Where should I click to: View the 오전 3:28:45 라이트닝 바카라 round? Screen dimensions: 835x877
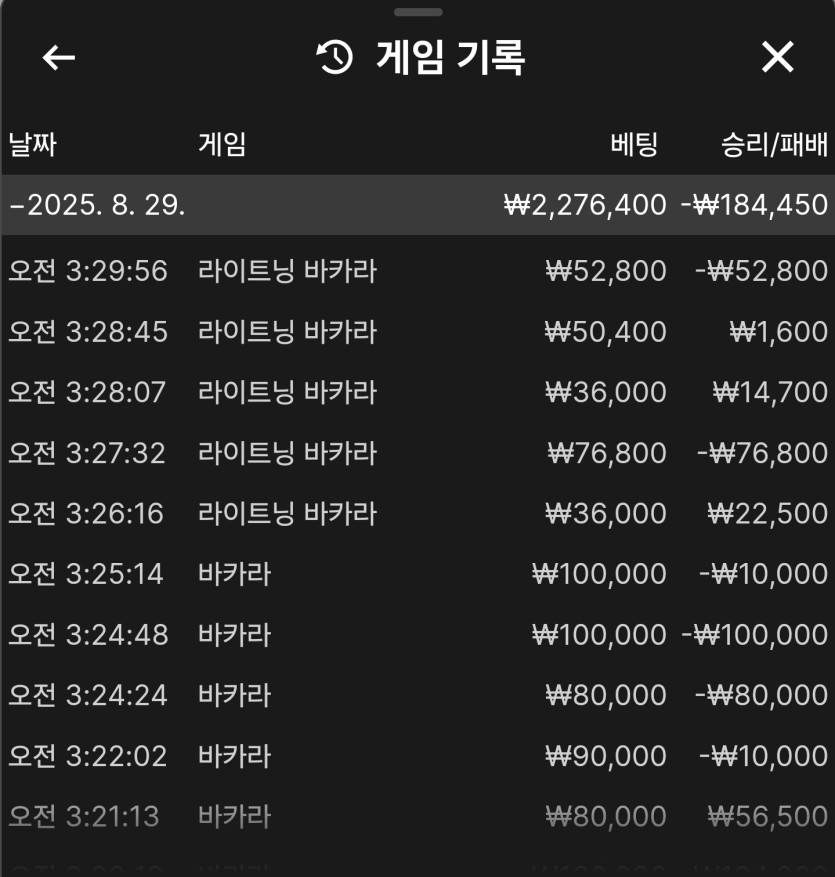(417, 331)
